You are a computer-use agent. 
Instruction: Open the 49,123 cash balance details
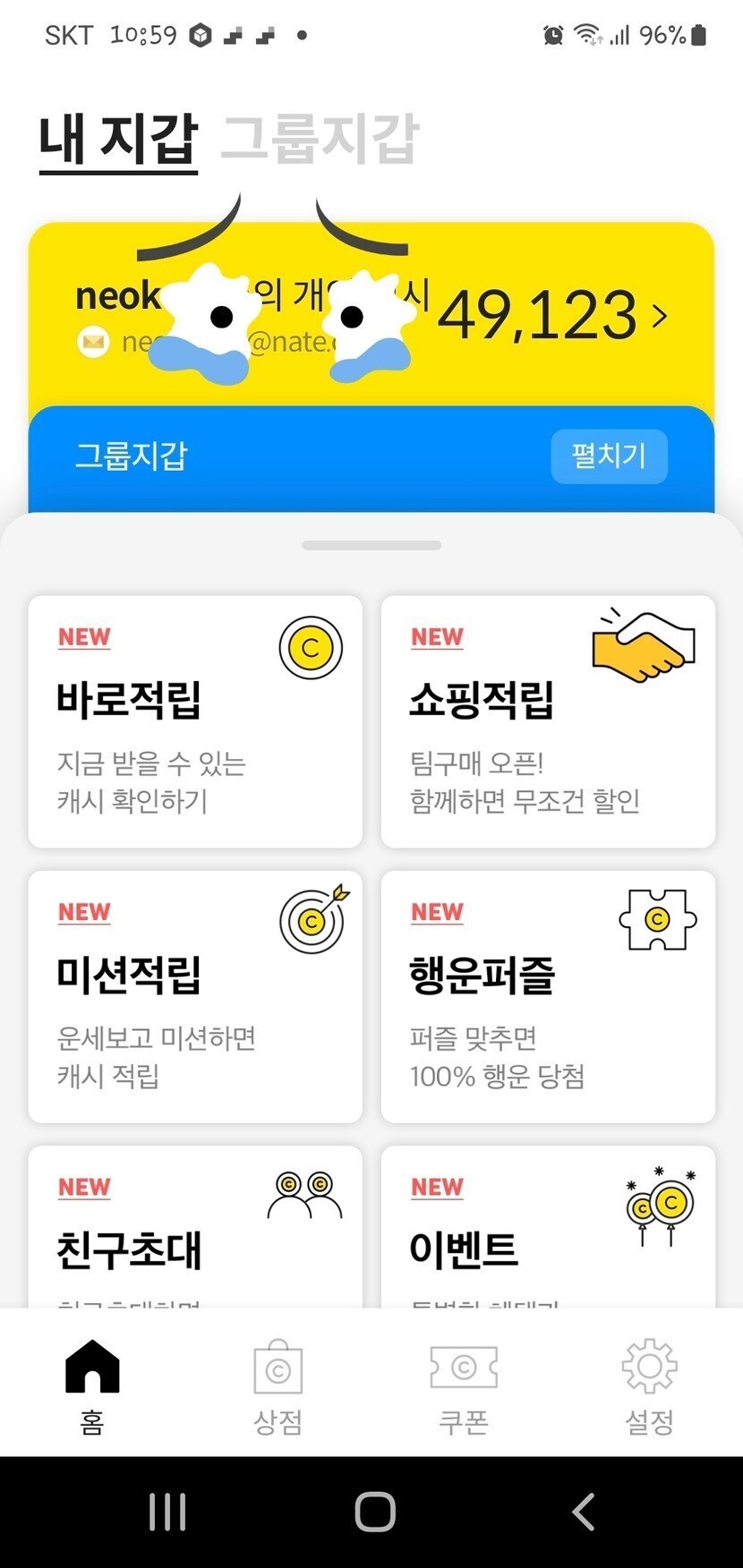point(551,315)
